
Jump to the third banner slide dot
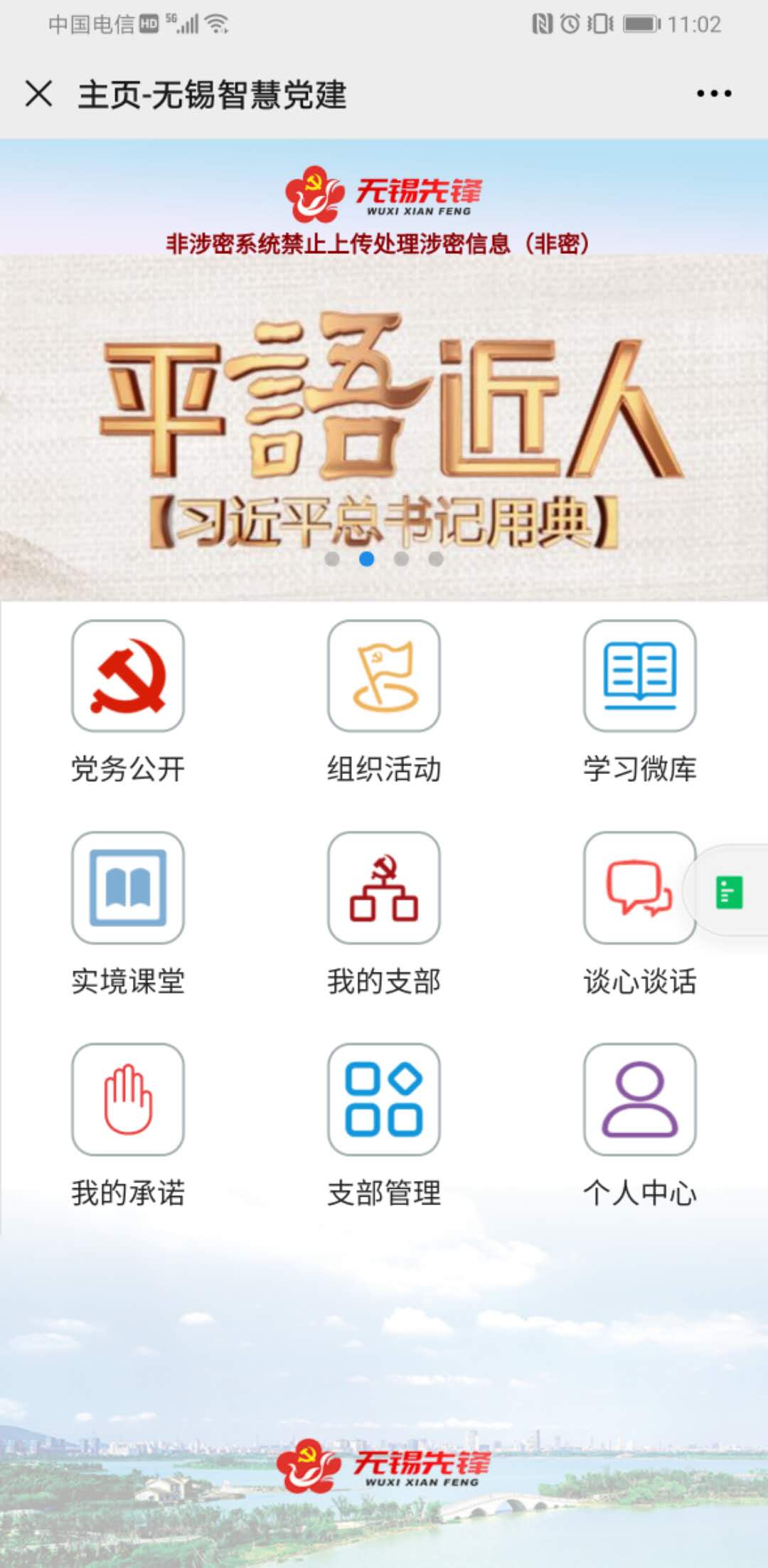401,559
